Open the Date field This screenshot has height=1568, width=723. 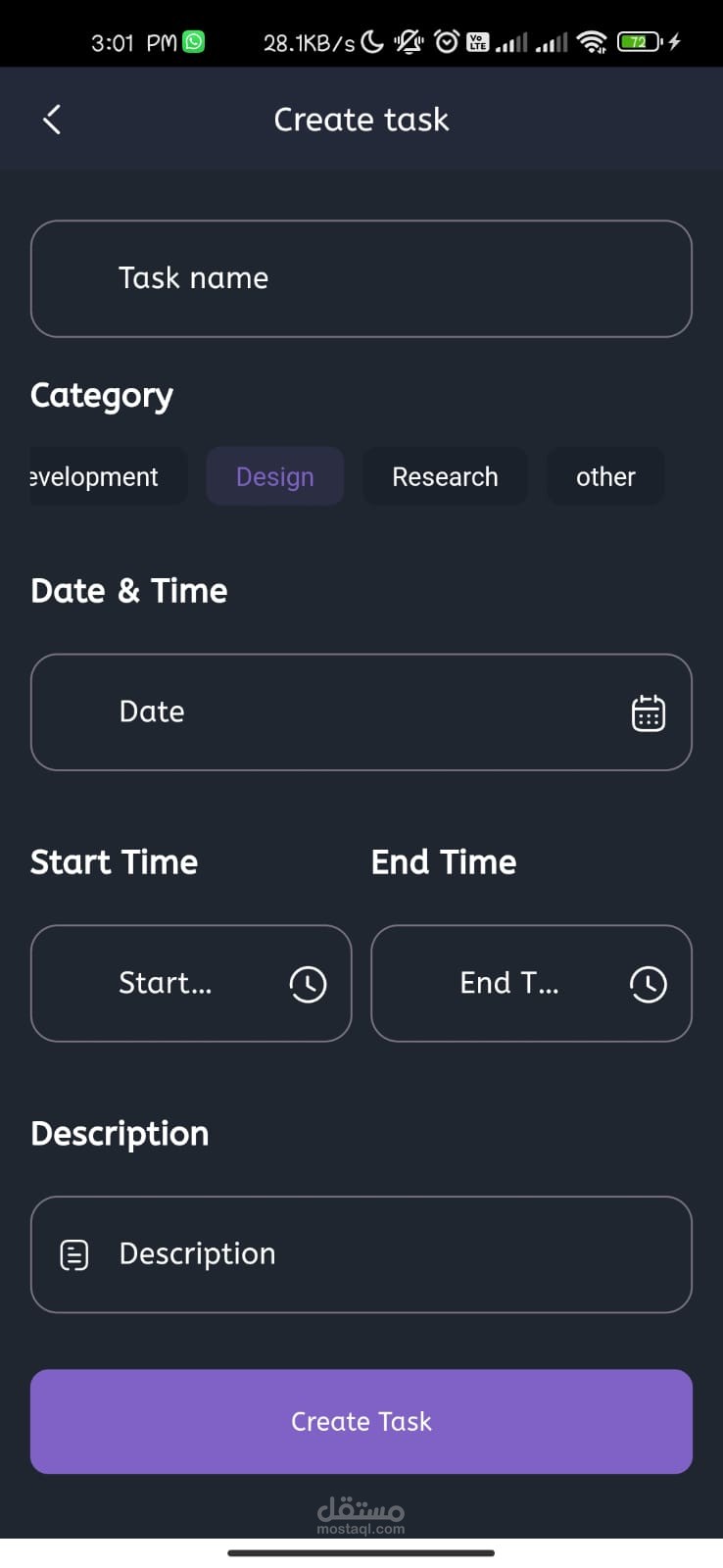tap(361, 712)
